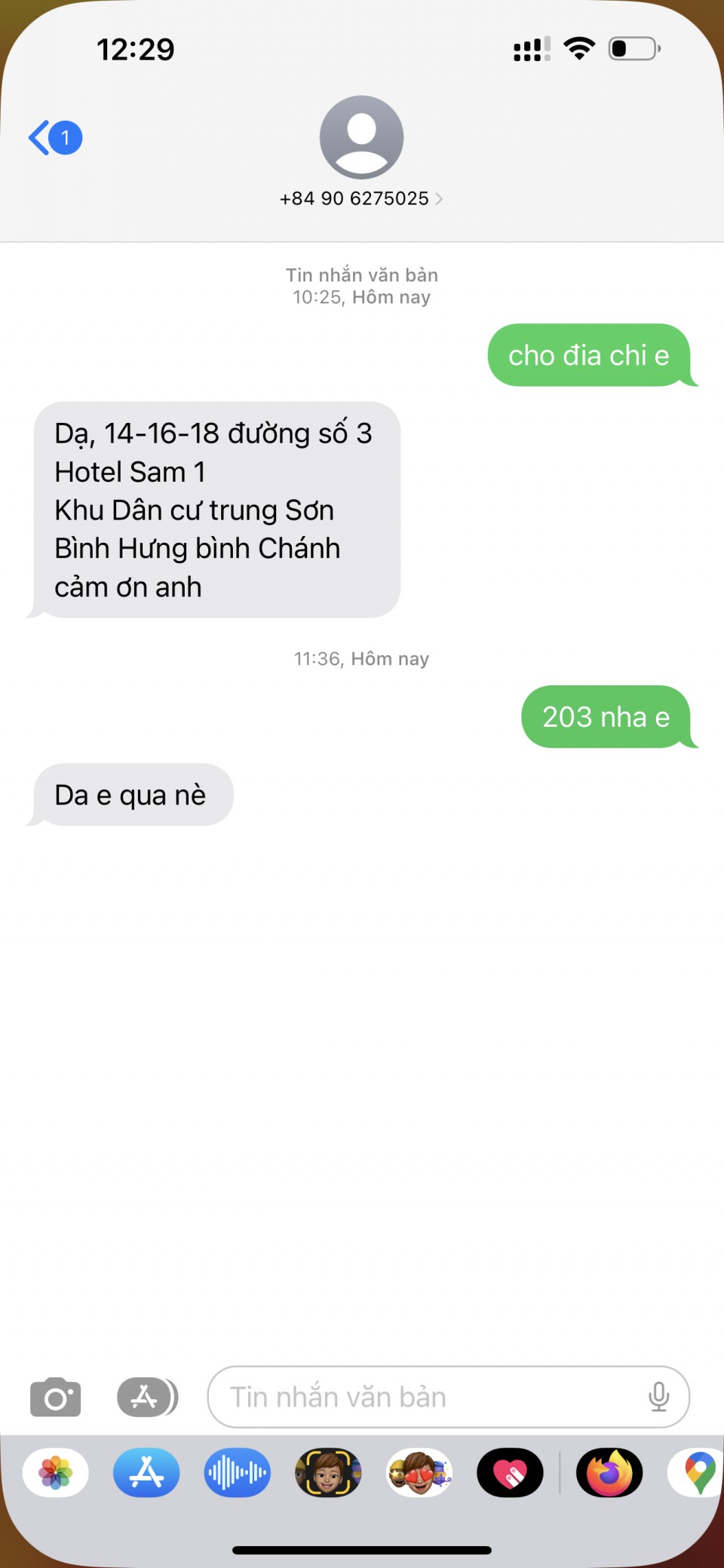
Task: Go back to the message list
Action: click(54, 138)
